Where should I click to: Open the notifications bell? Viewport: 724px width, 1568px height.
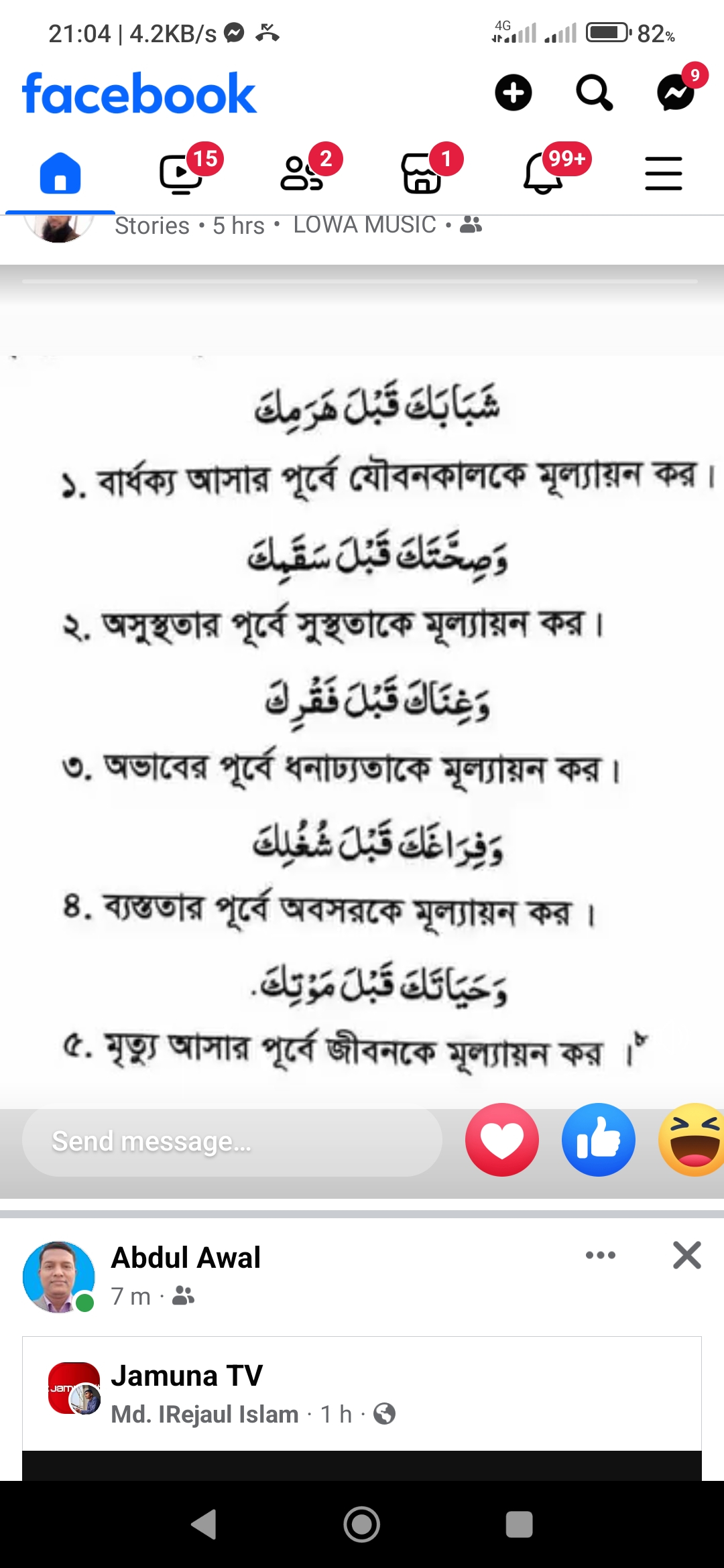tap(542, 174)
